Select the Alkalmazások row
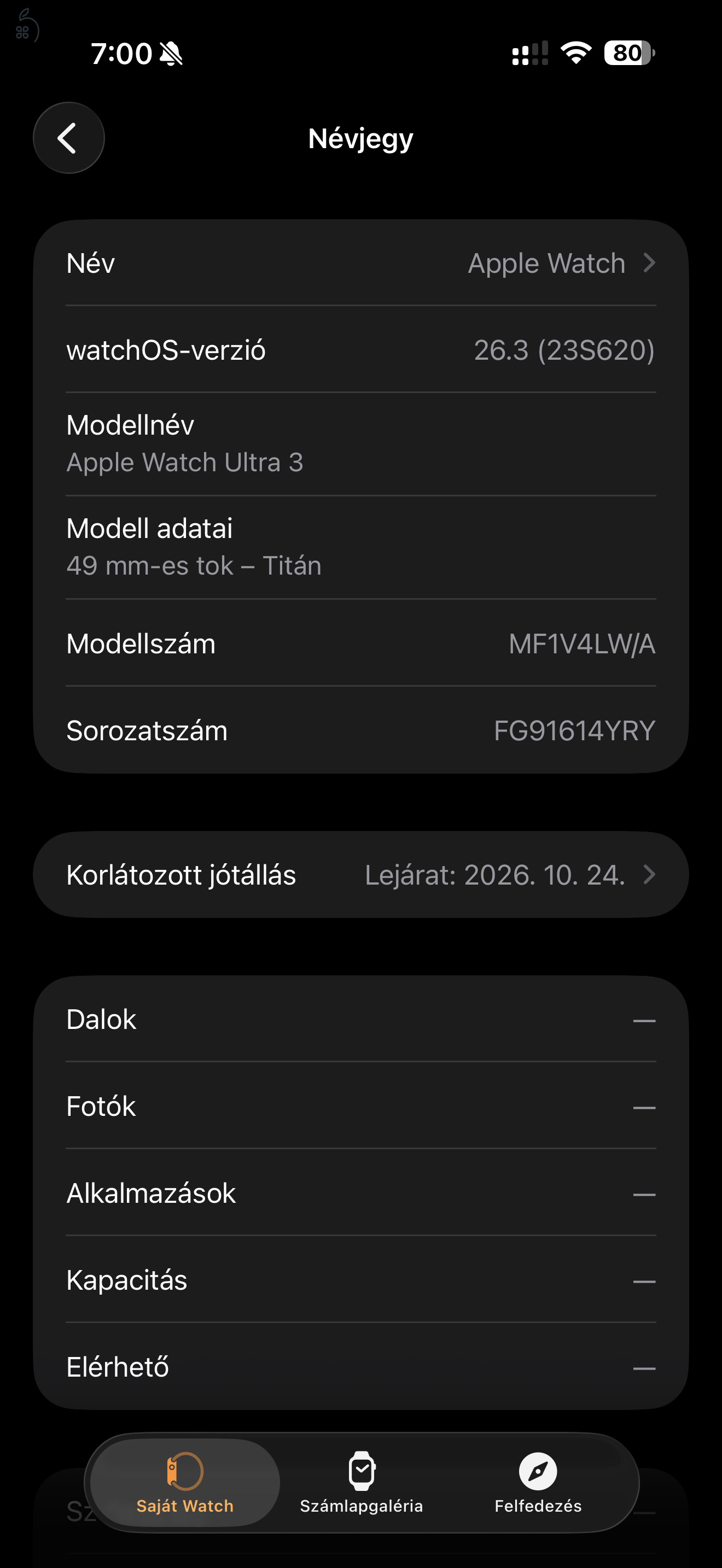Image resolution: width=722 pixels, height=1568 pixels. [362, 1193]
